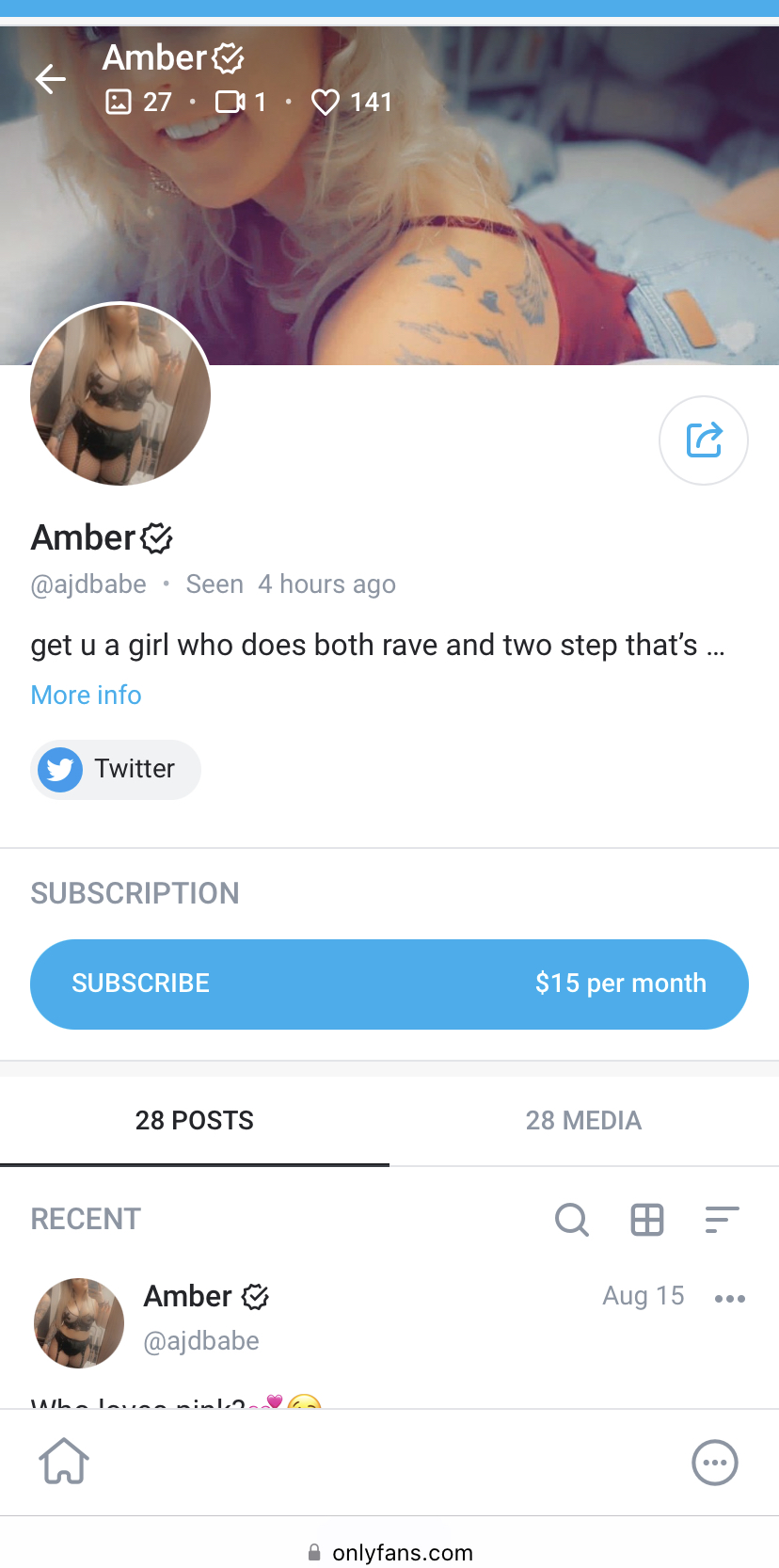779x1568 pixels.
Task: Go back using the arrow icon
Action: point(51,79)
